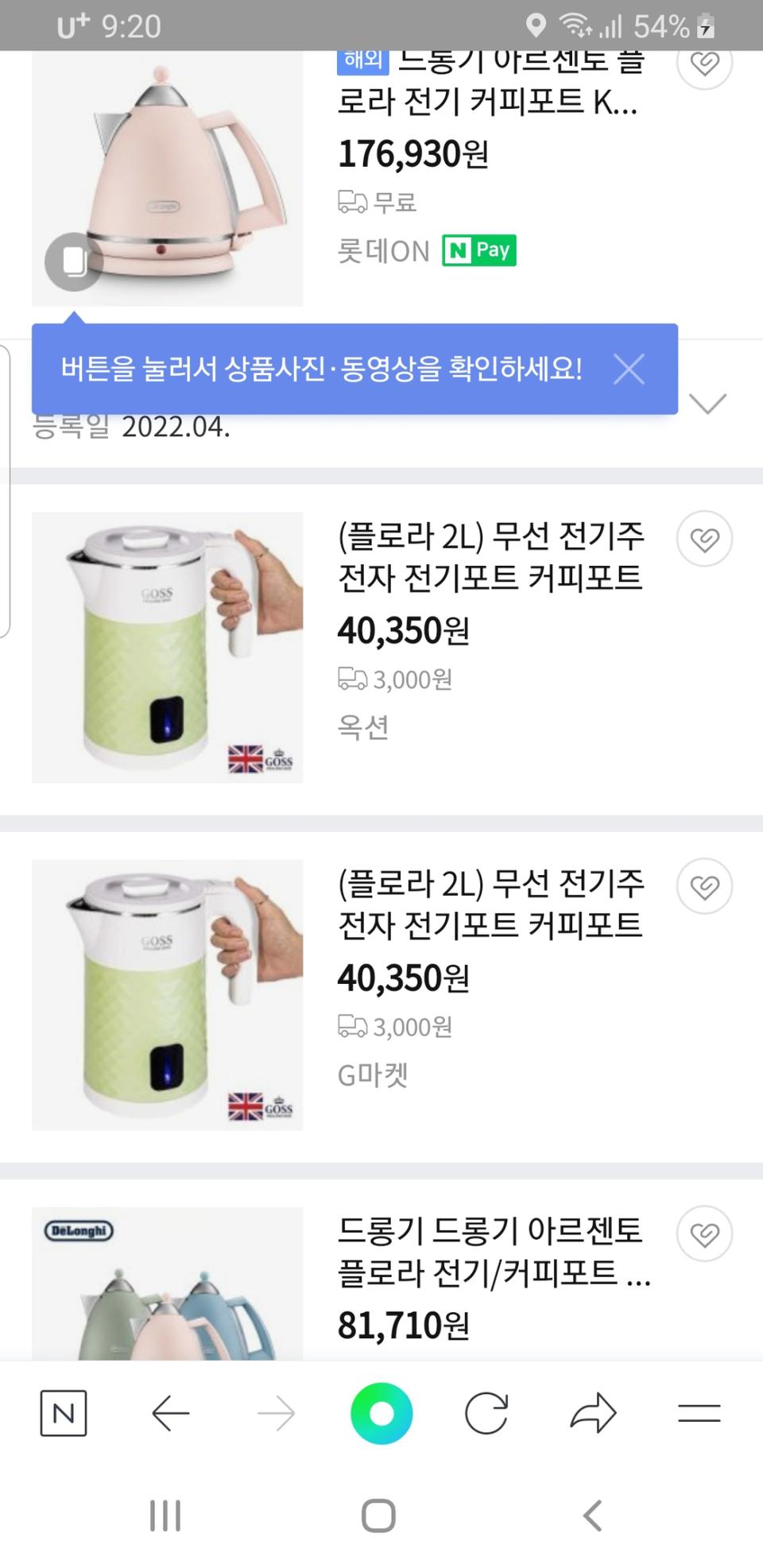Tap the battery indicator in the status bar
Image resolution: width=763 pixels, height=1568 pixels.
click(x=707, y=26)
